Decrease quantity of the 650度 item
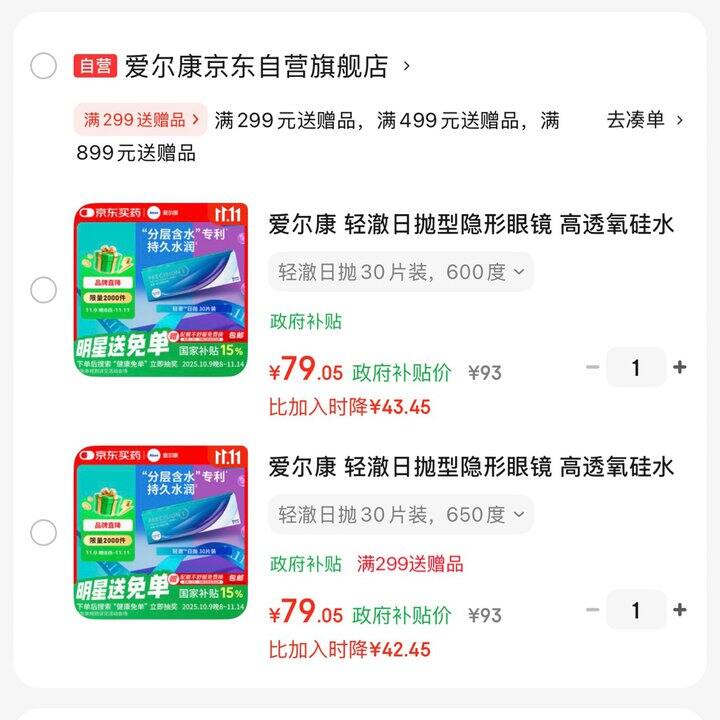This screenshot has width=720, height=720. pyautogui.click(x=592, y=609)
